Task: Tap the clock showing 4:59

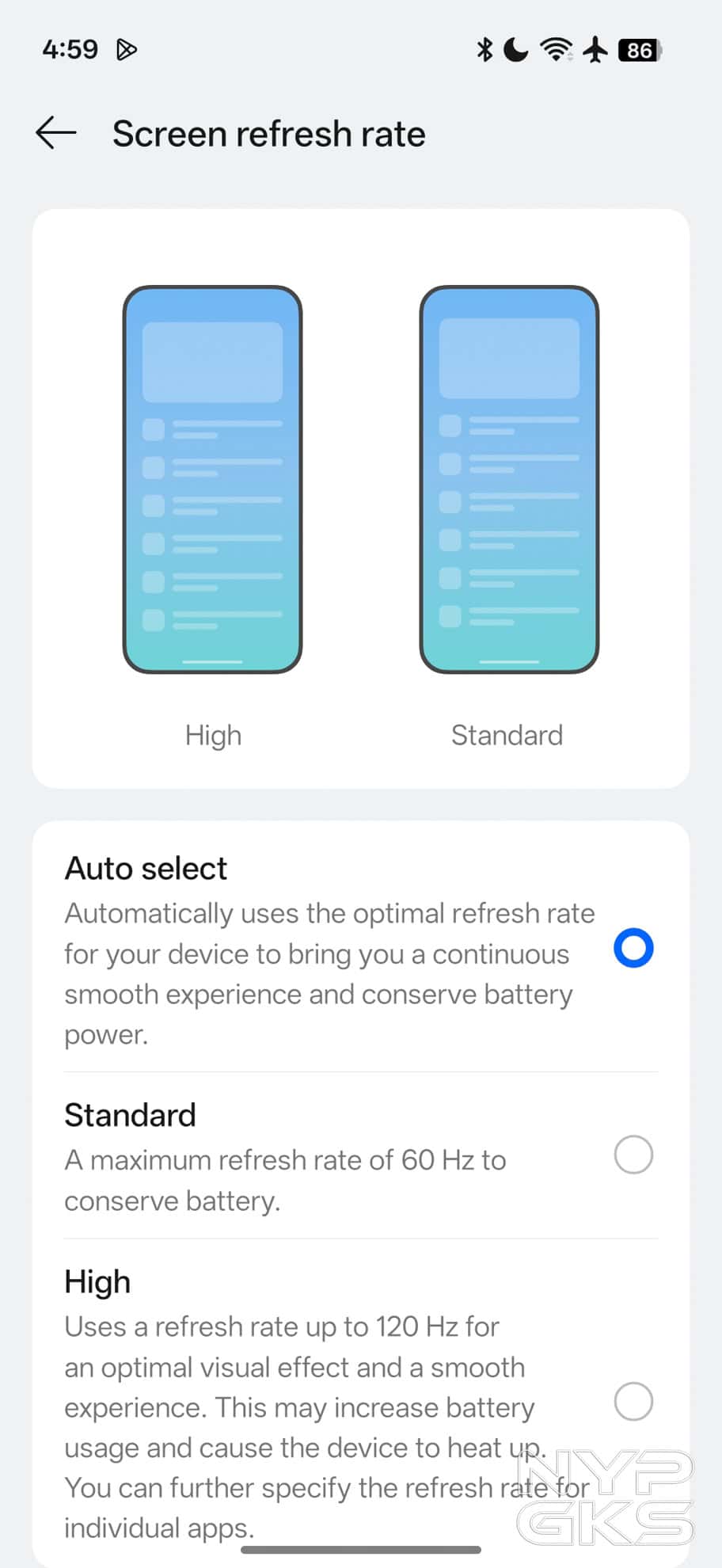Action: 70,48
